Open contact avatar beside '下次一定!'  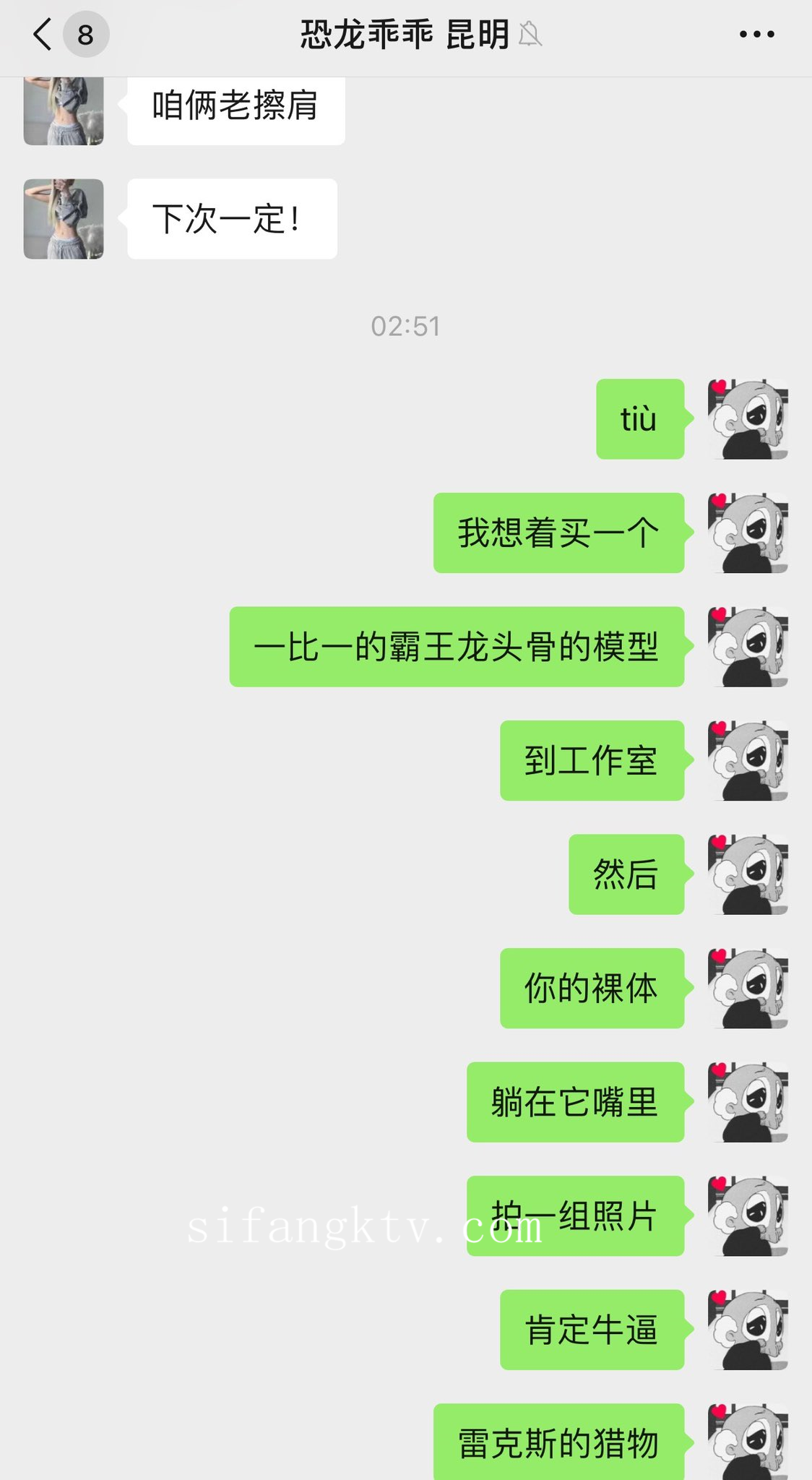(64, 219)
